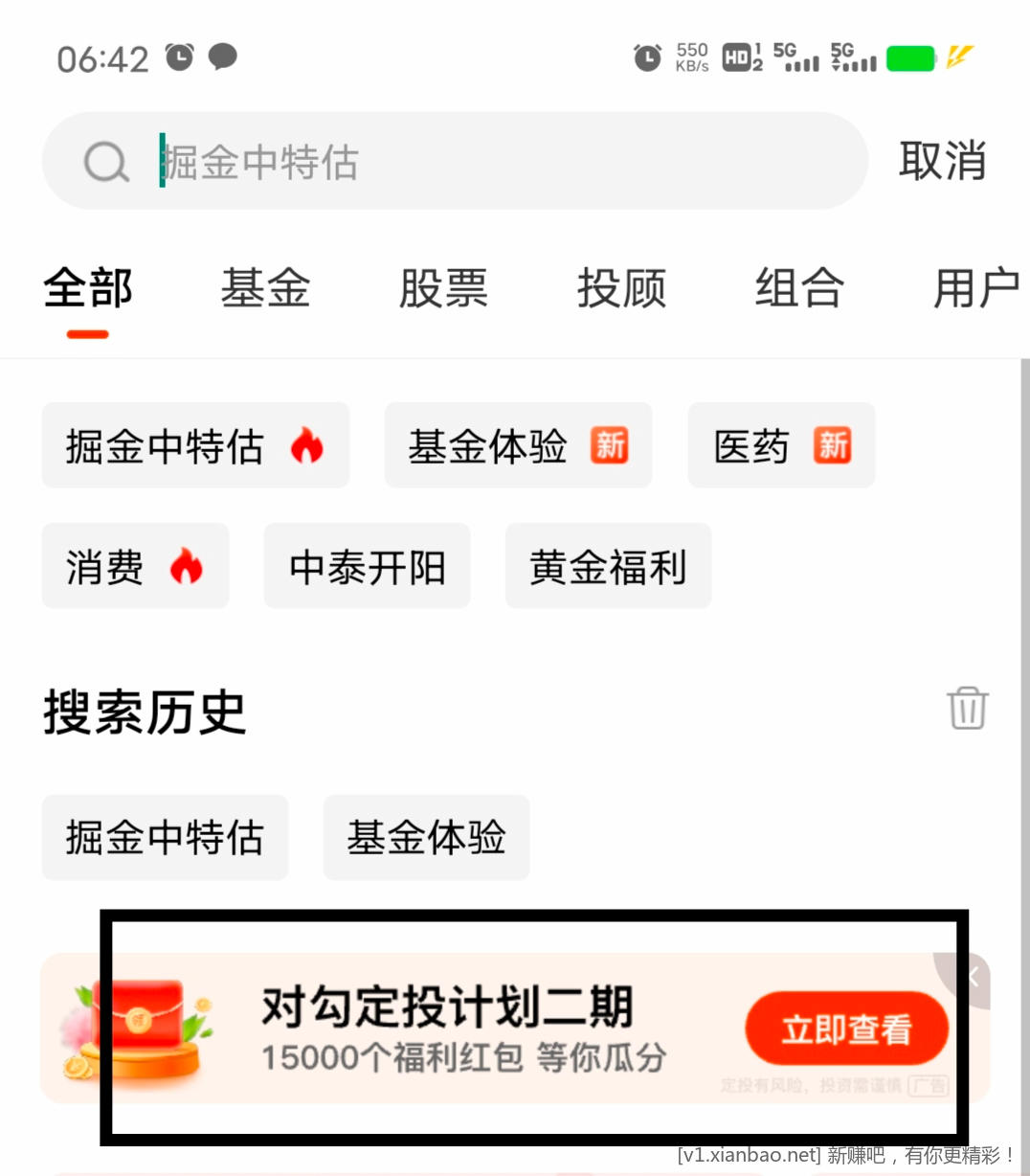Viewport: 1030px width, 1176px height.
Task: Cancel the search with 取消
Action: pos(942,161)
